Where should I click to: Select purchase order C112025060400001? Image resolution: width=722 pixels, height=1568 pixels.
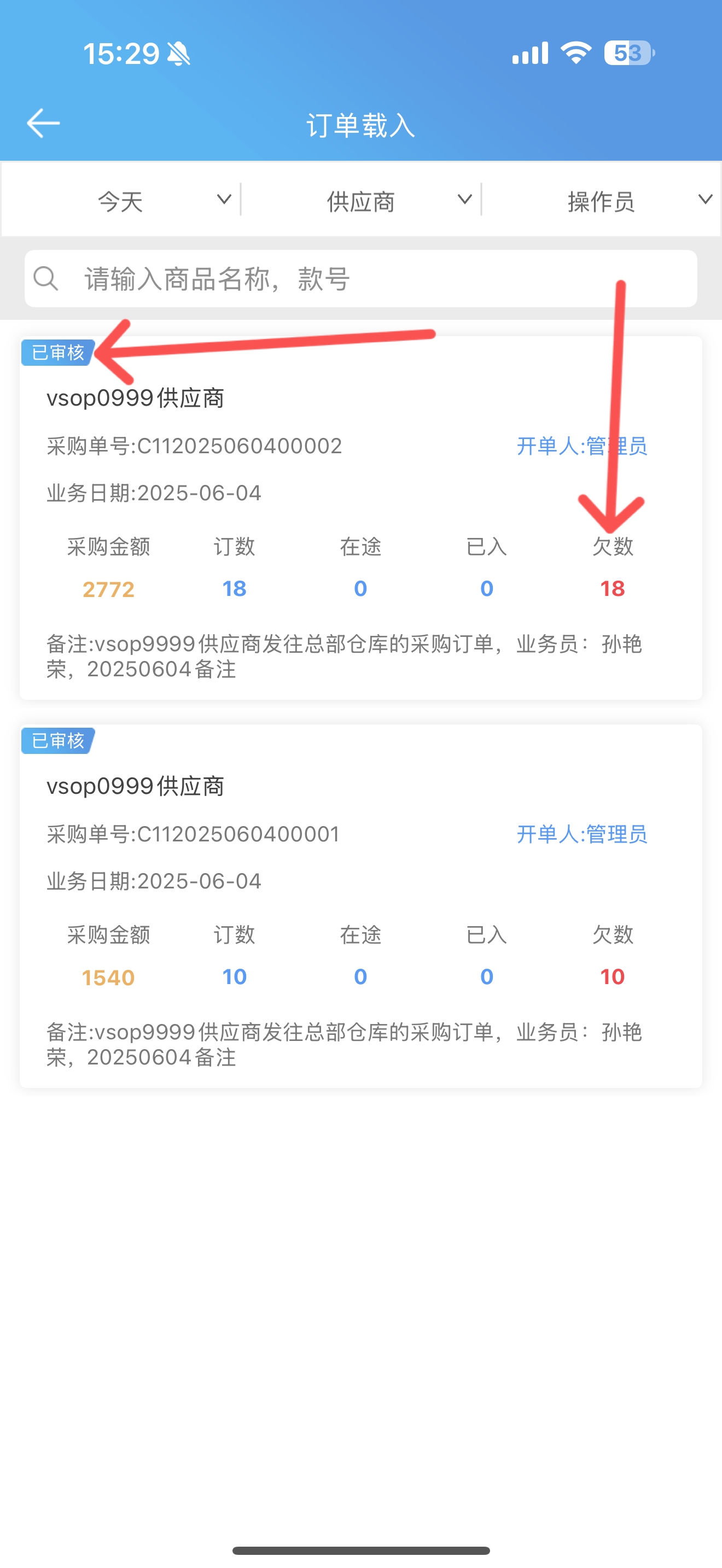click(361, 906)
